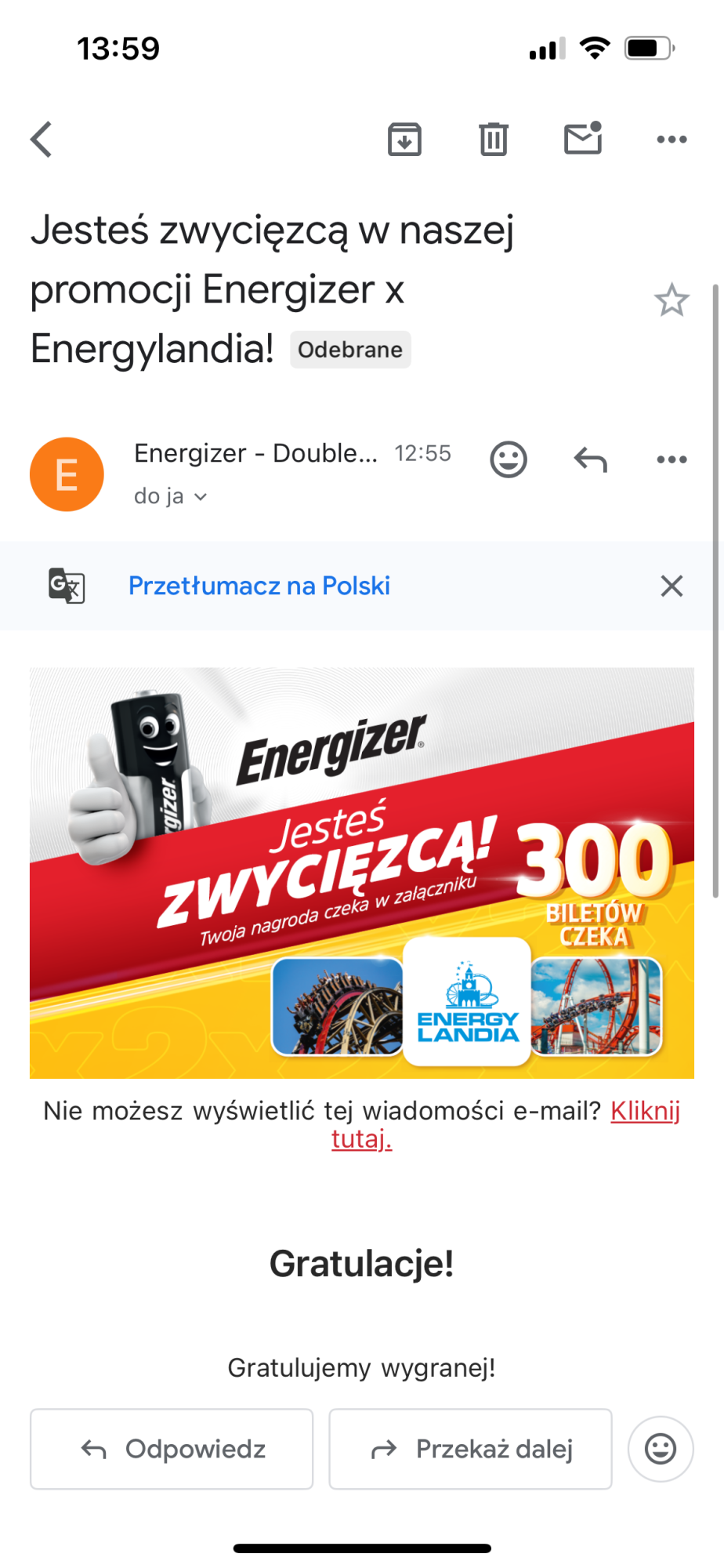The height and width of the screenshot is (1568, 724).
Task: Open the emoji reaction button at bottom
Action: pos(661,1449)
